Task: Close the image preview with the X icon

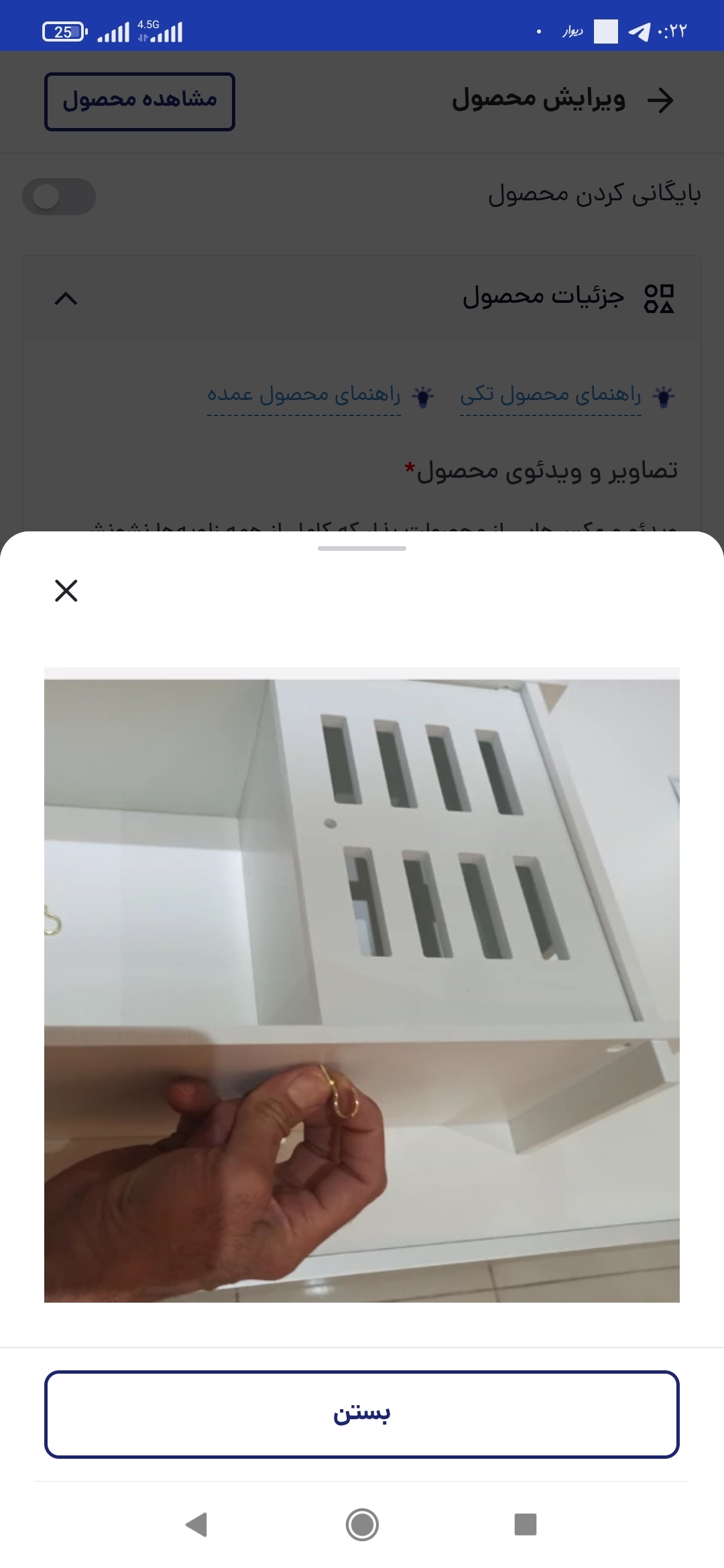Action: pos(66,590)
